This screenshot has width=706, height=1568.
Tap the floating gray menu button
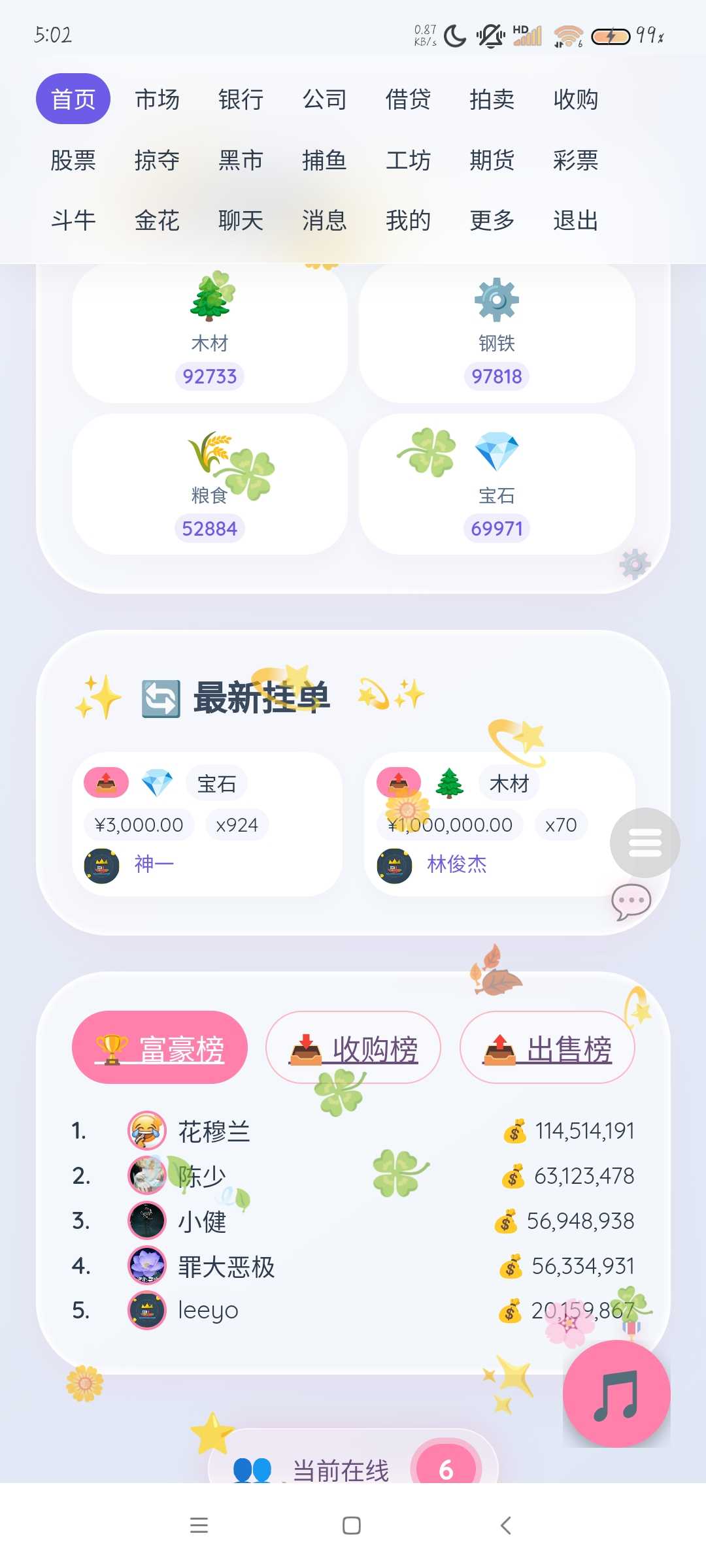pos(645,843)
